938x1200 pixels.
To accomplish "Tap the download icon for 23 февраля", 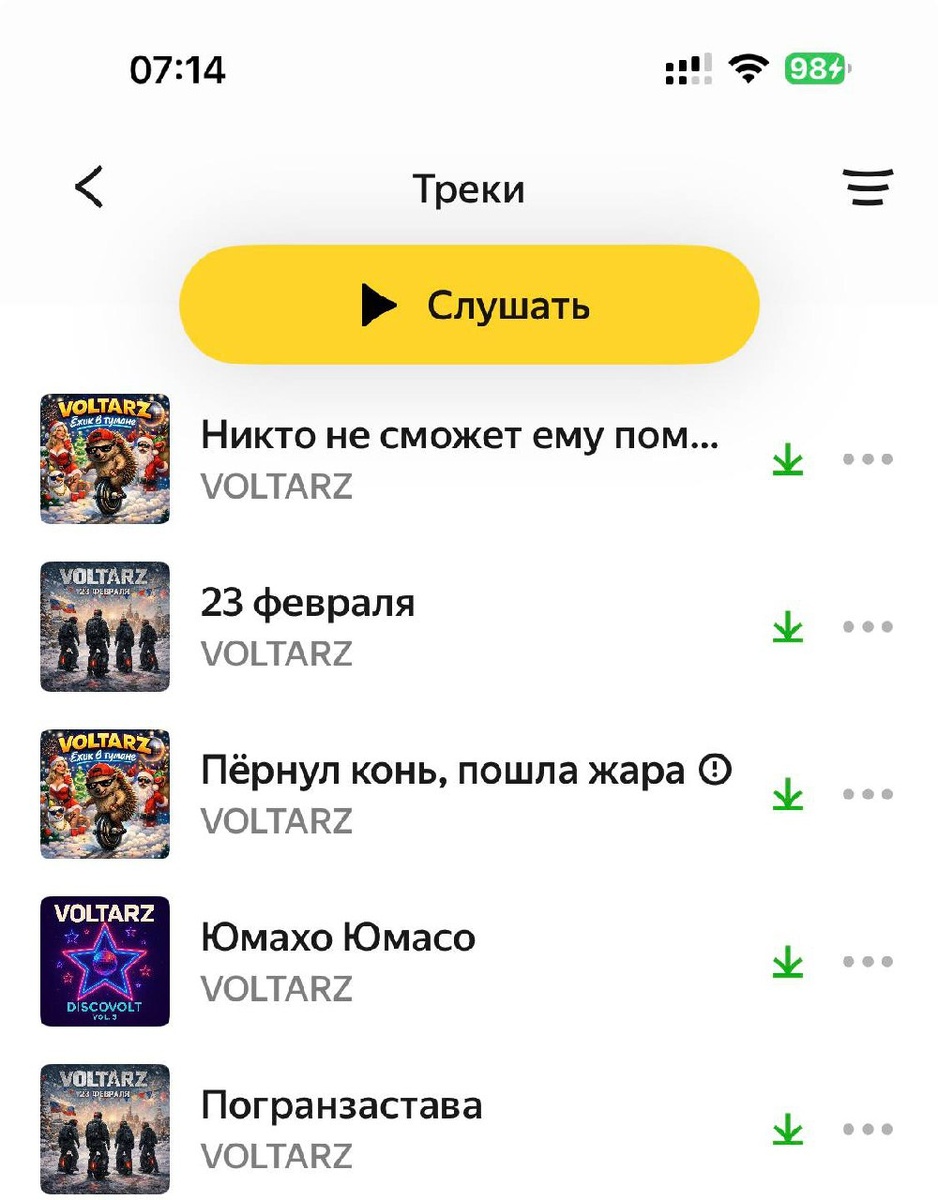I will coord(788,627).
